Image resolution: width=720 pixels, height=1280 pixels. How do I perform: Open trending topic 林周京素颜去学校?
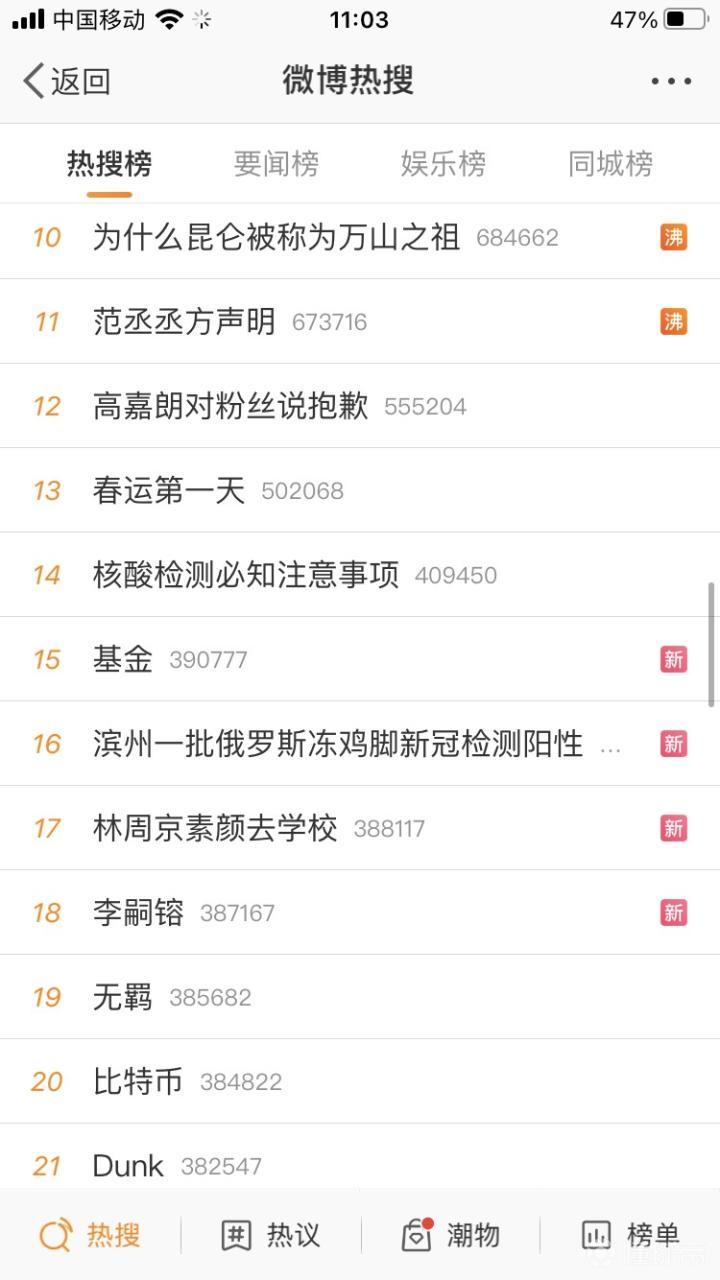(215, 828)
